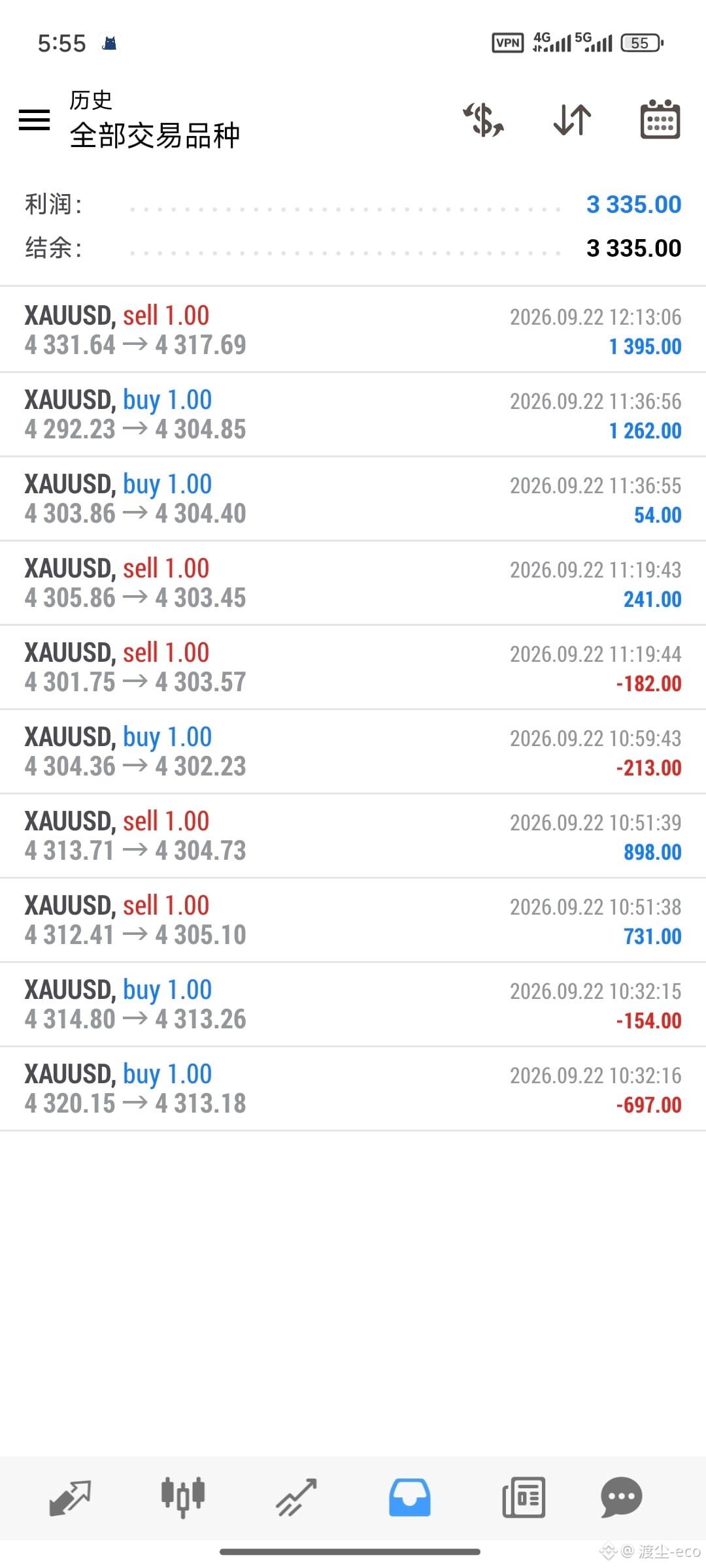Open the buy trade with loss -154.00
706x1568 pixels.
click(353, 1004)
